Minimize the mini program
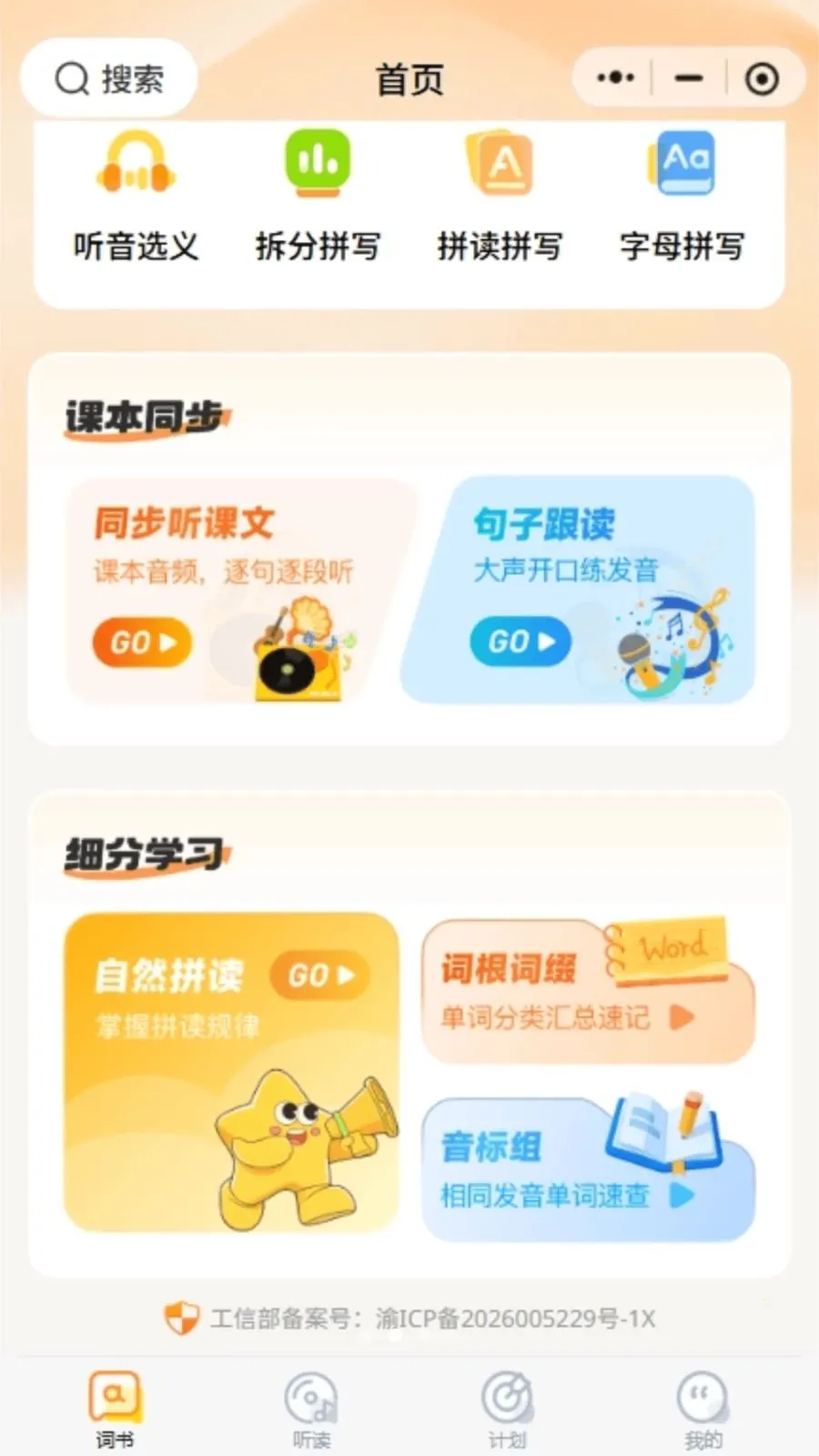Viewport: 819px width, 1456px height. click(689, 78)
